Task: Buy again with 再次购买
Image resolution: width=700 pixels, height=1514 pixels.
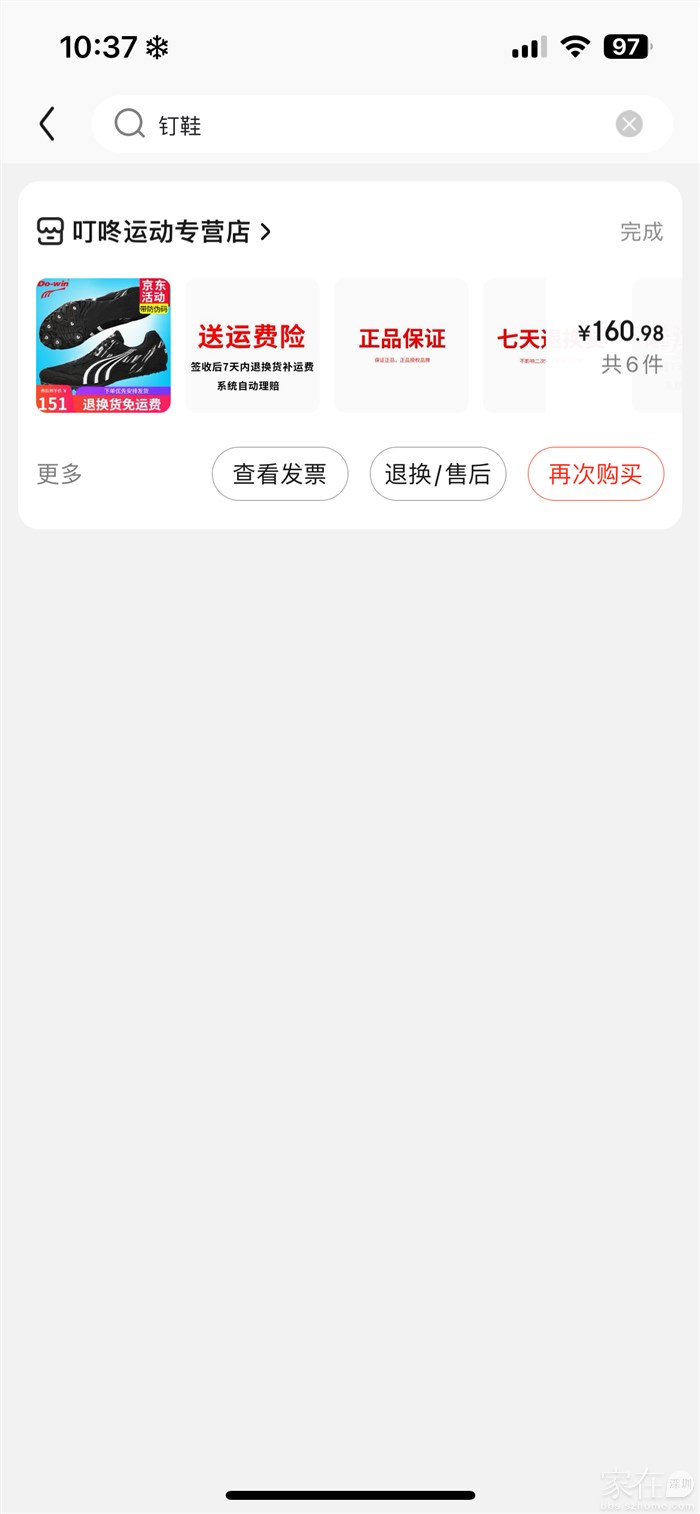Action: 595,474
